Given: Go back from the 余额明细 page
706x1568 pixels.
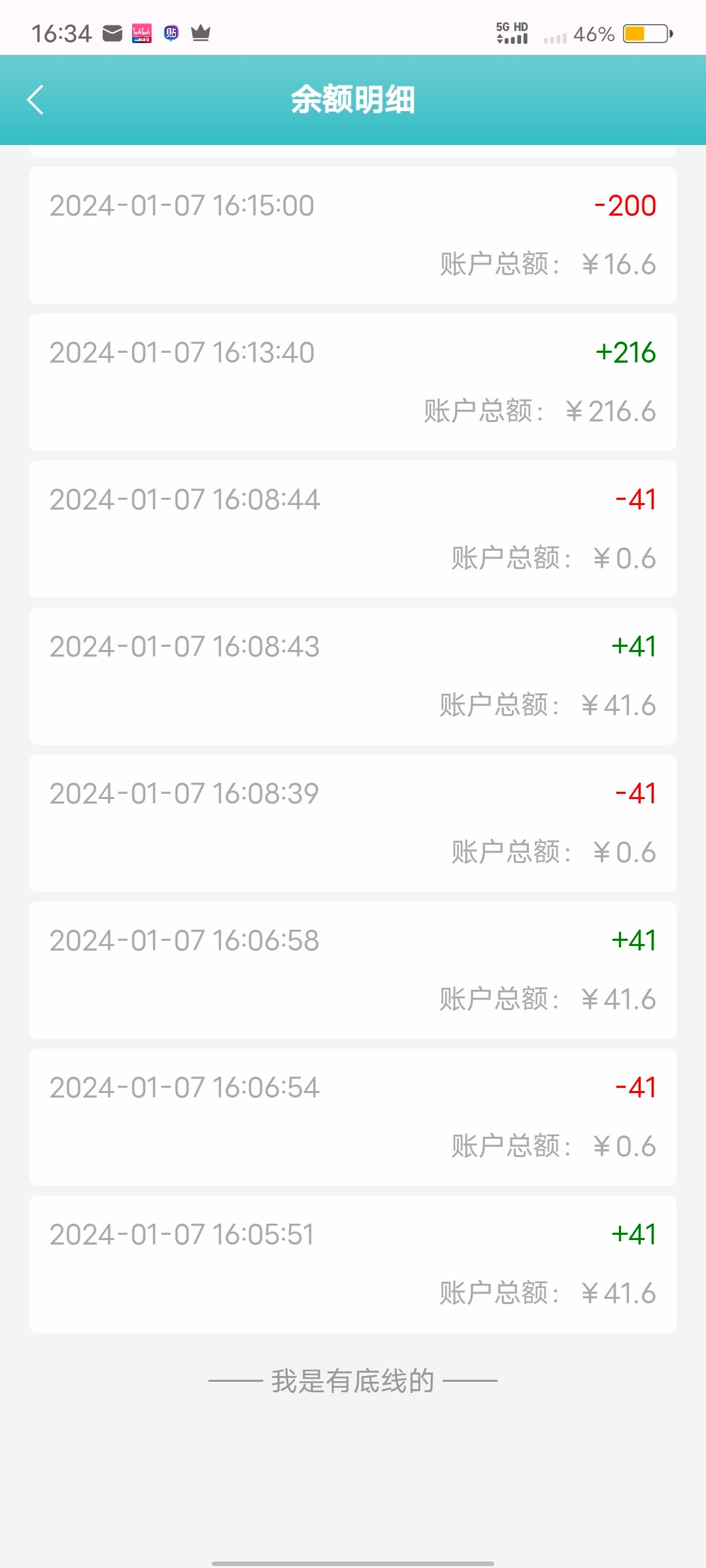Looking at the screenshot, I should pos(35,100).
